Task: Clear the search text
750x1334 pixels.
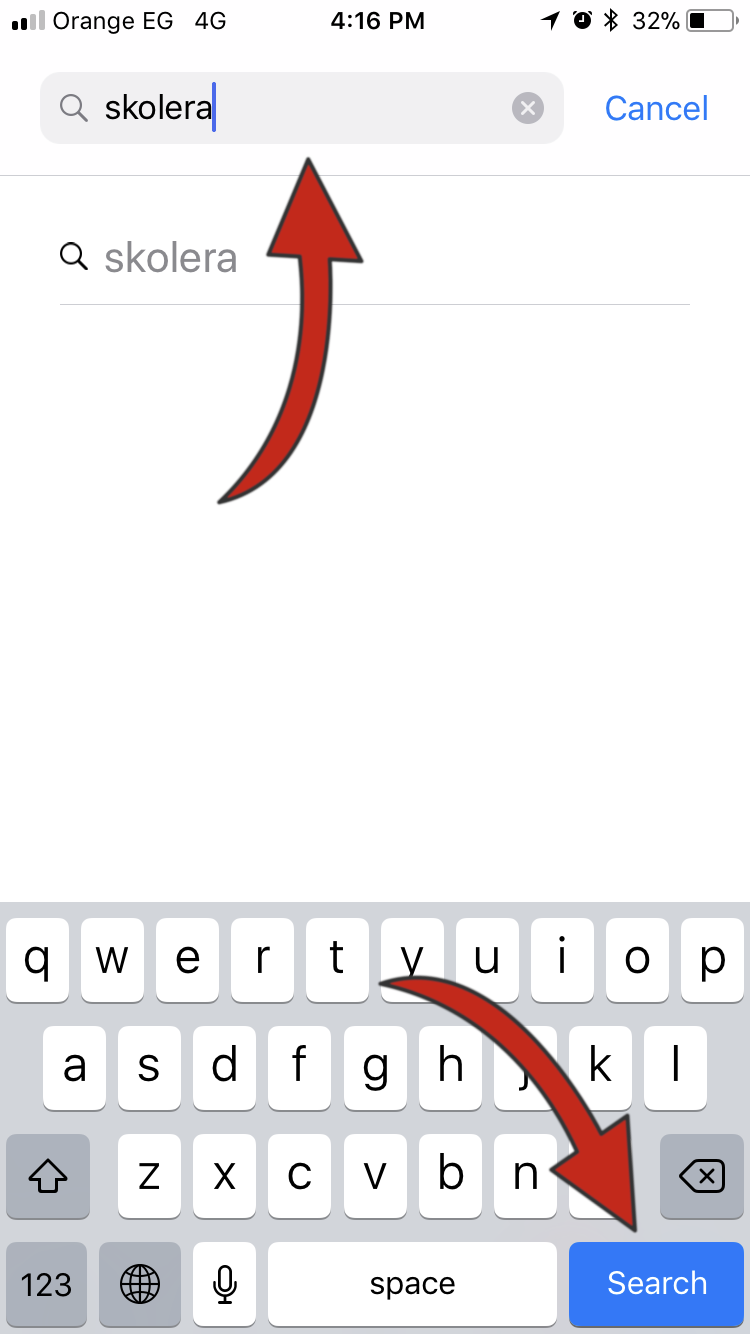Action: point(527,108)
